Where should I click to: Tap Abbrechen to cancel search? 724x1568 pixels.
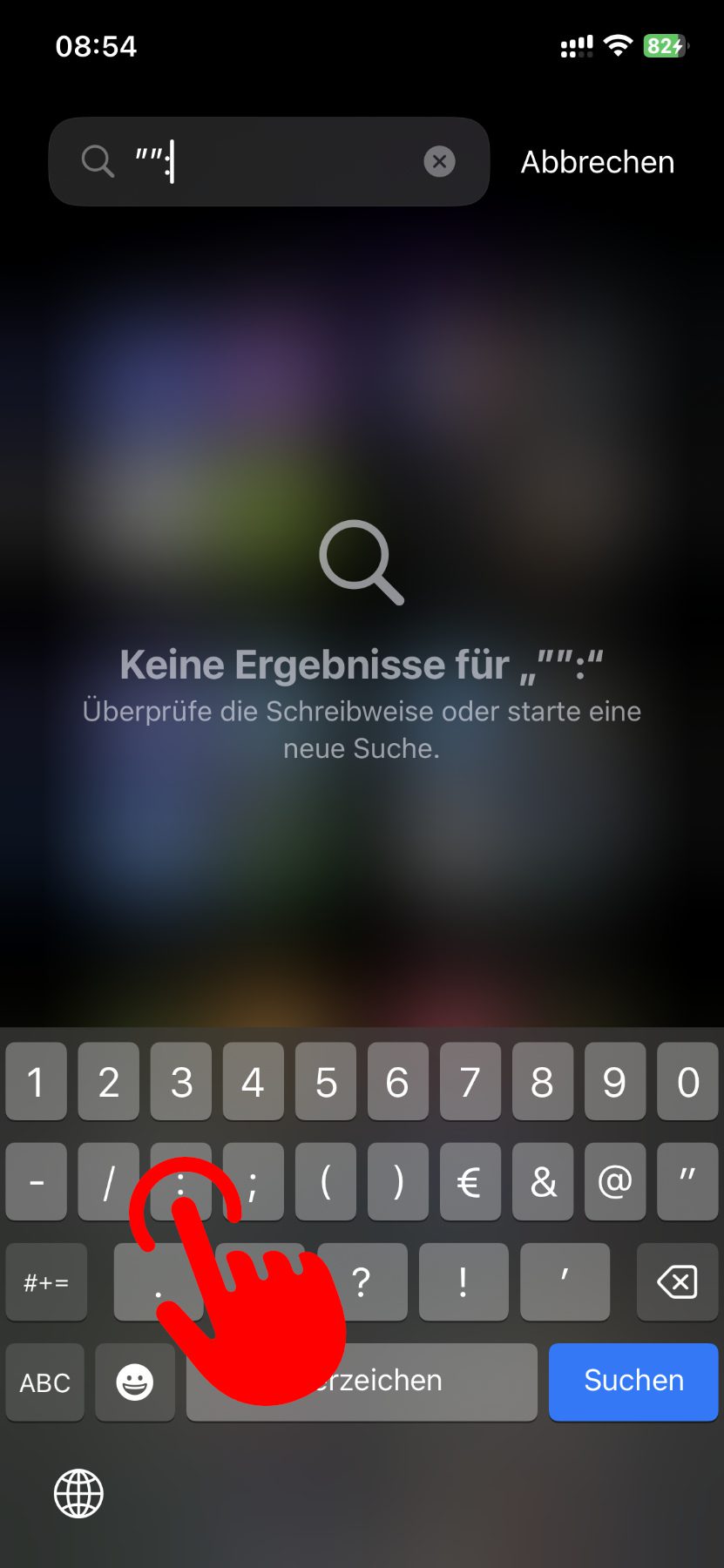(597, 162)
